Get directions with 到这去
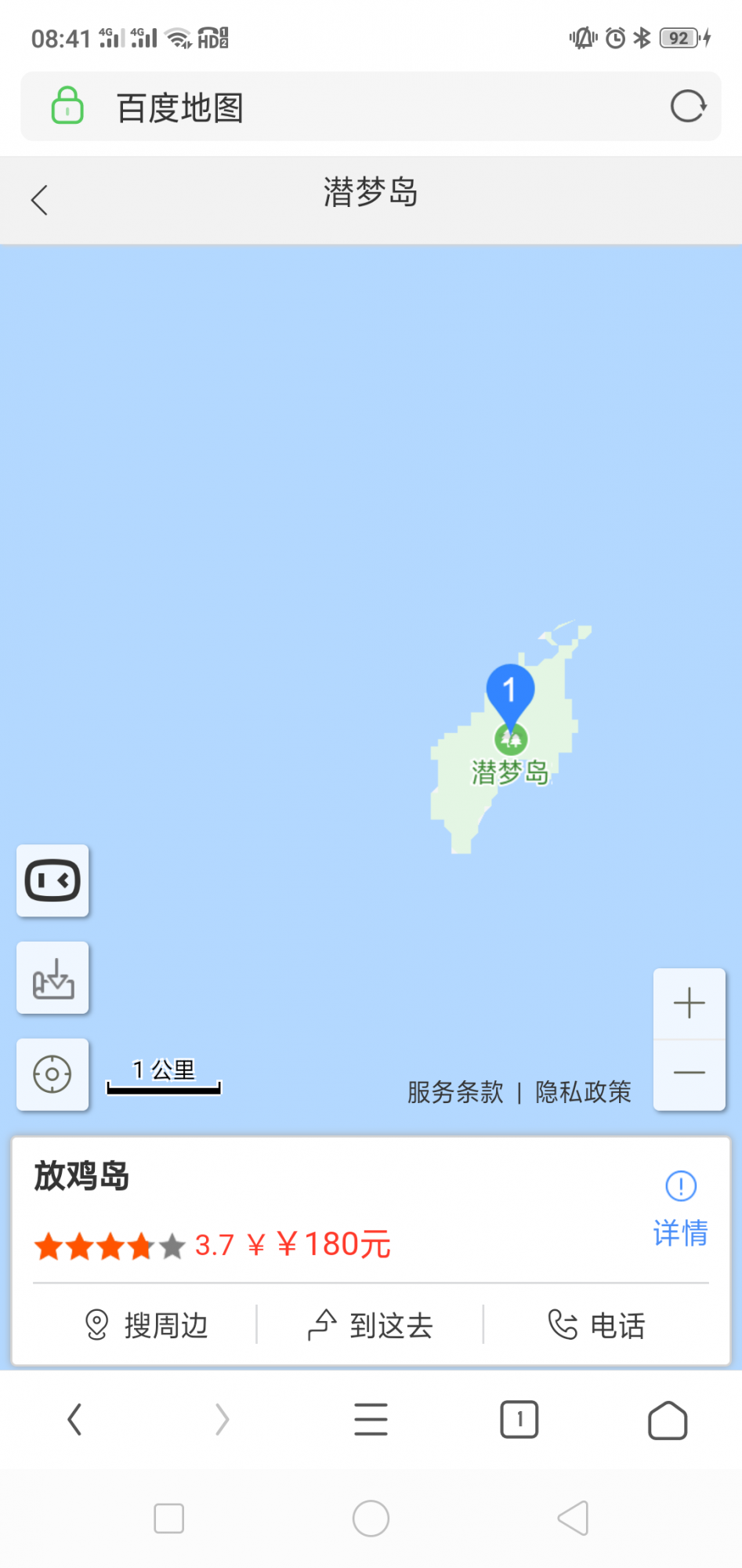Screen dimensions: 742x1568 [371, 1326]
